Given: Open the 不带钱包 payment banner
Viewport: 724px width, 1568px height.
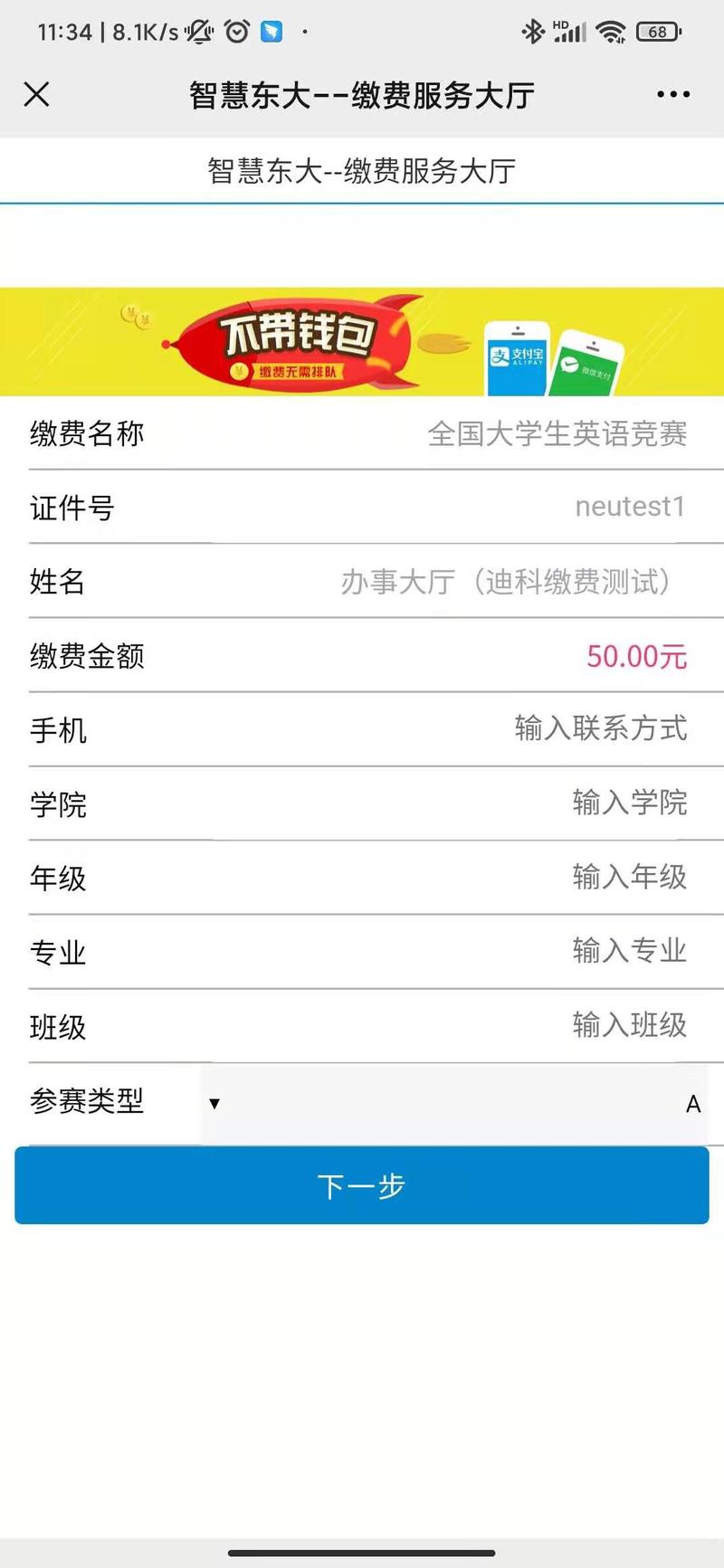Looking at the screenshot, I should coord(362,342).
